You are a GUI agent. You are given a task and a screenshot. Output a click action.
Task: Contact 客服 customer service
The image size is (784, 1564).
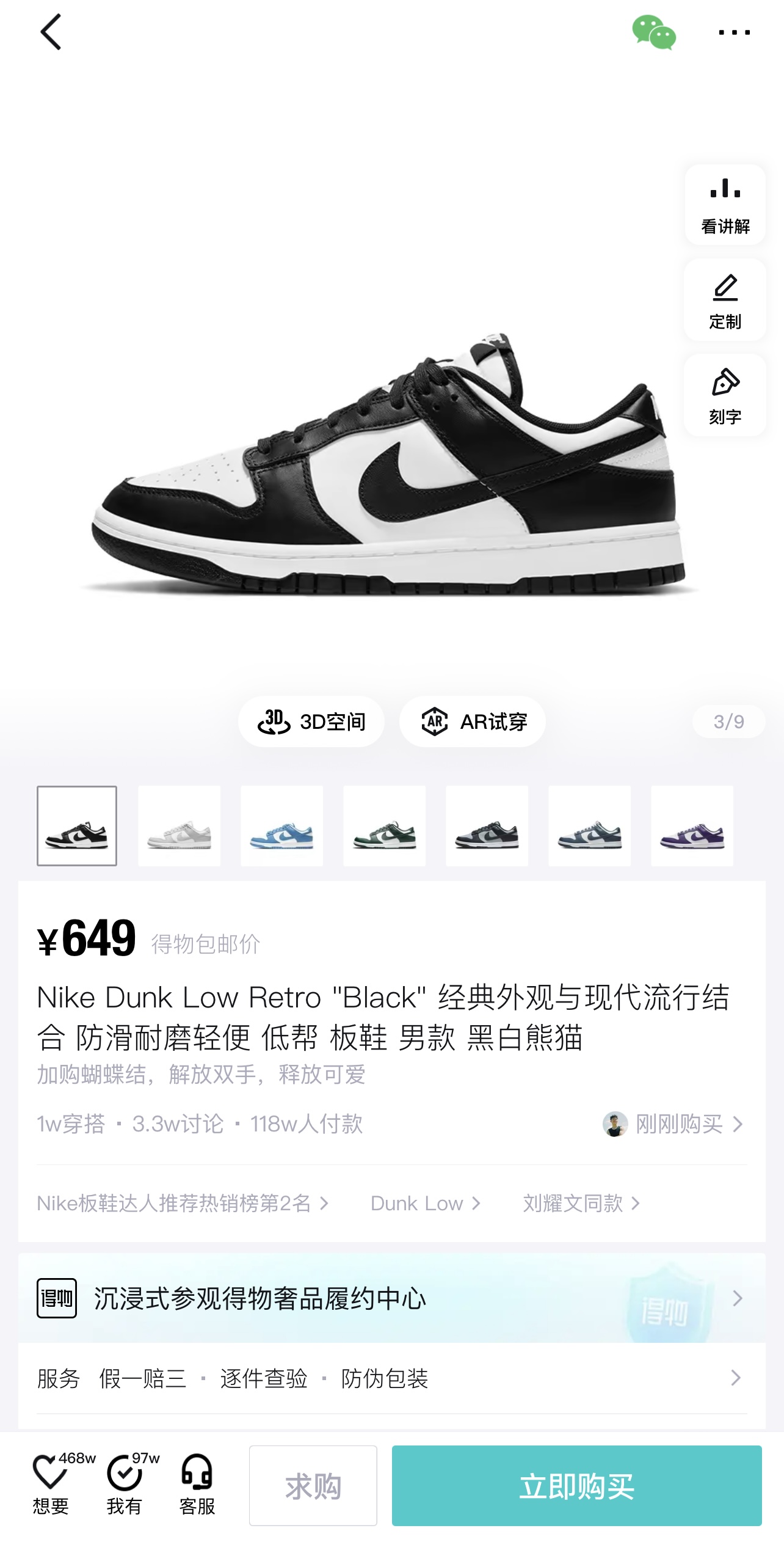tap(197, 1485)
